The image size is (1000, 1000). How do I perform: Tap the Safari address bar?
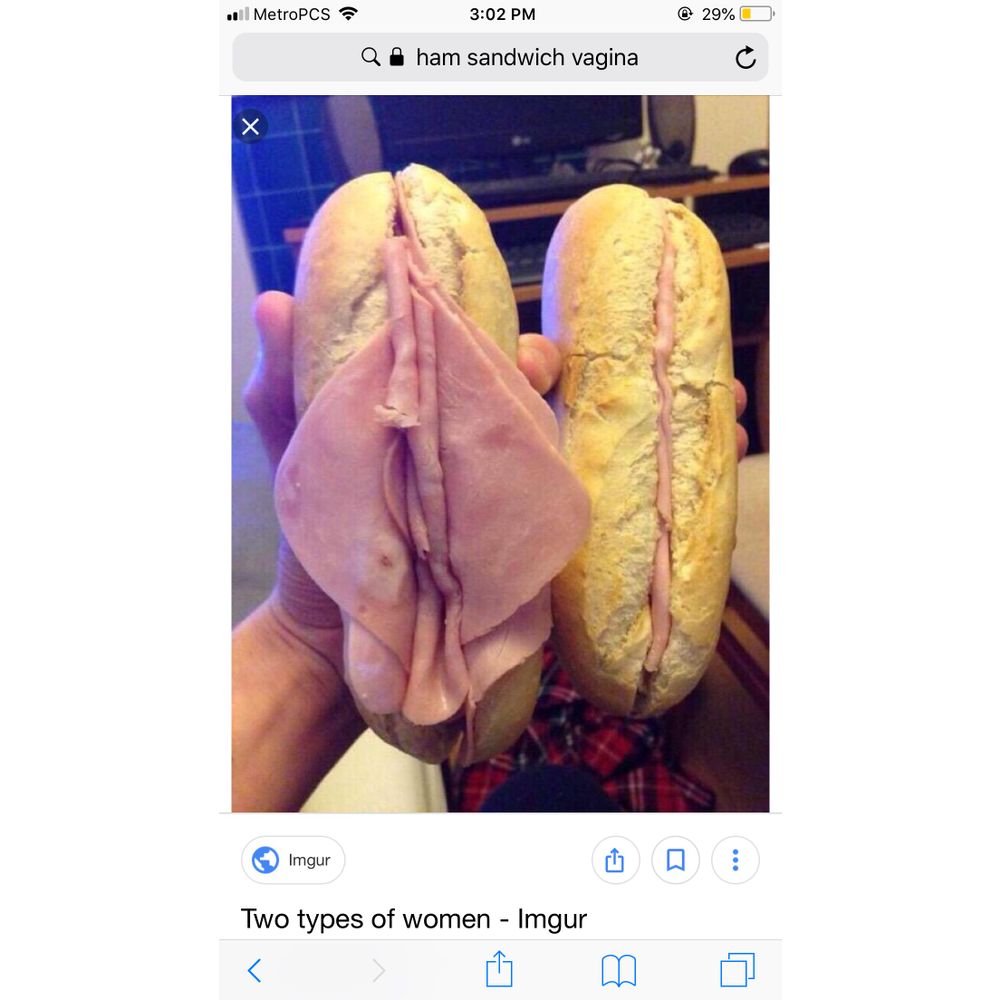coord(500,58)
